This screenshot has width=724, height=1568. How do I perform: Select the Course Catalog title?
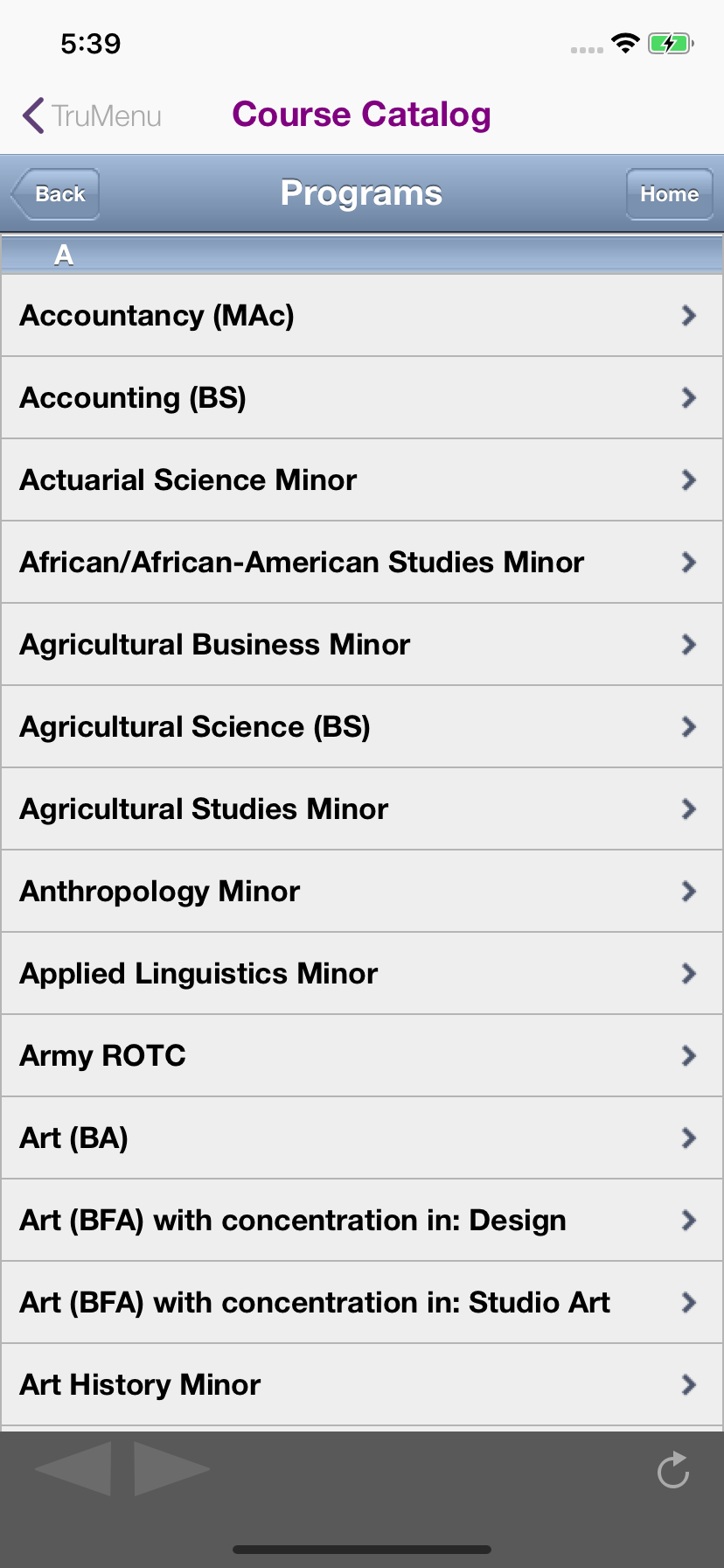tap(360, 115)
